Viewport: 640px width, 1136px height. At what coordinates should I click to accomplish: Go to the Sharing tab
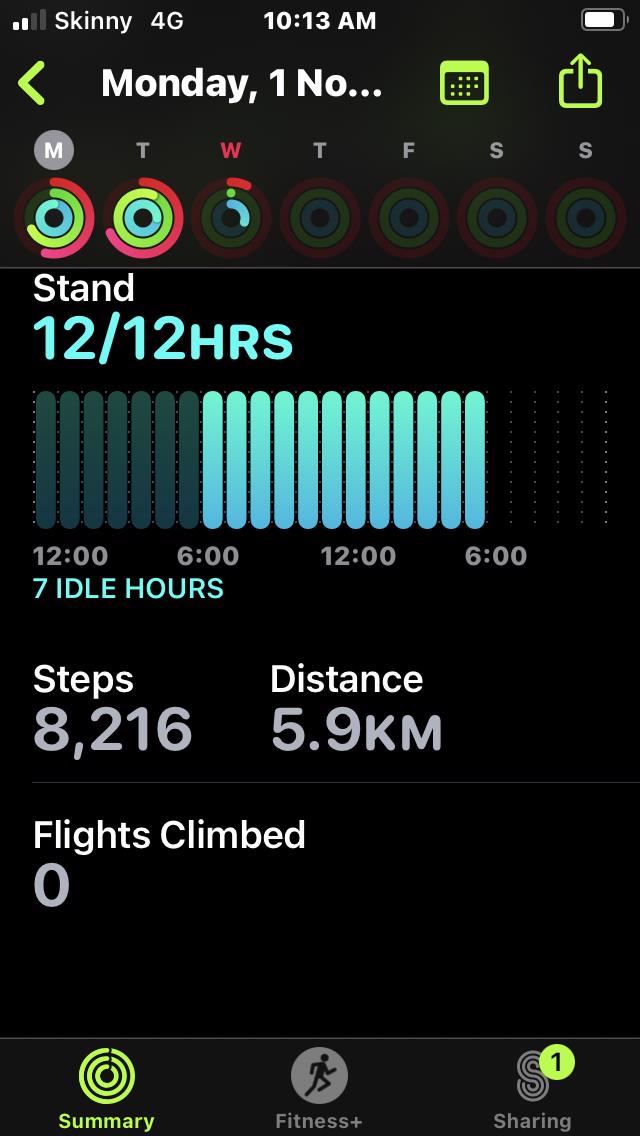(532, 1088)
